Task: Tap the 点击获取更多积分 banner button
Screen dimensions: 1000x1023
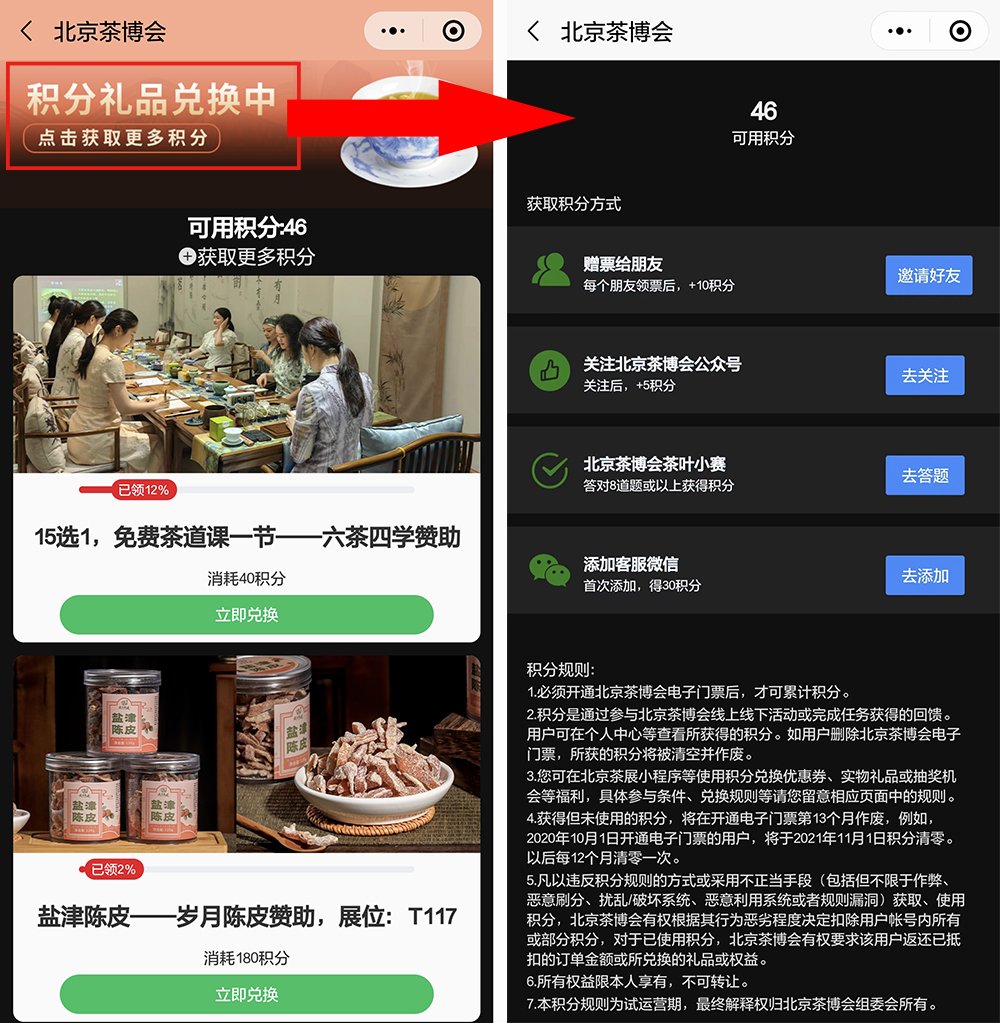Action: pyautogui.click(x=122, y=139)
